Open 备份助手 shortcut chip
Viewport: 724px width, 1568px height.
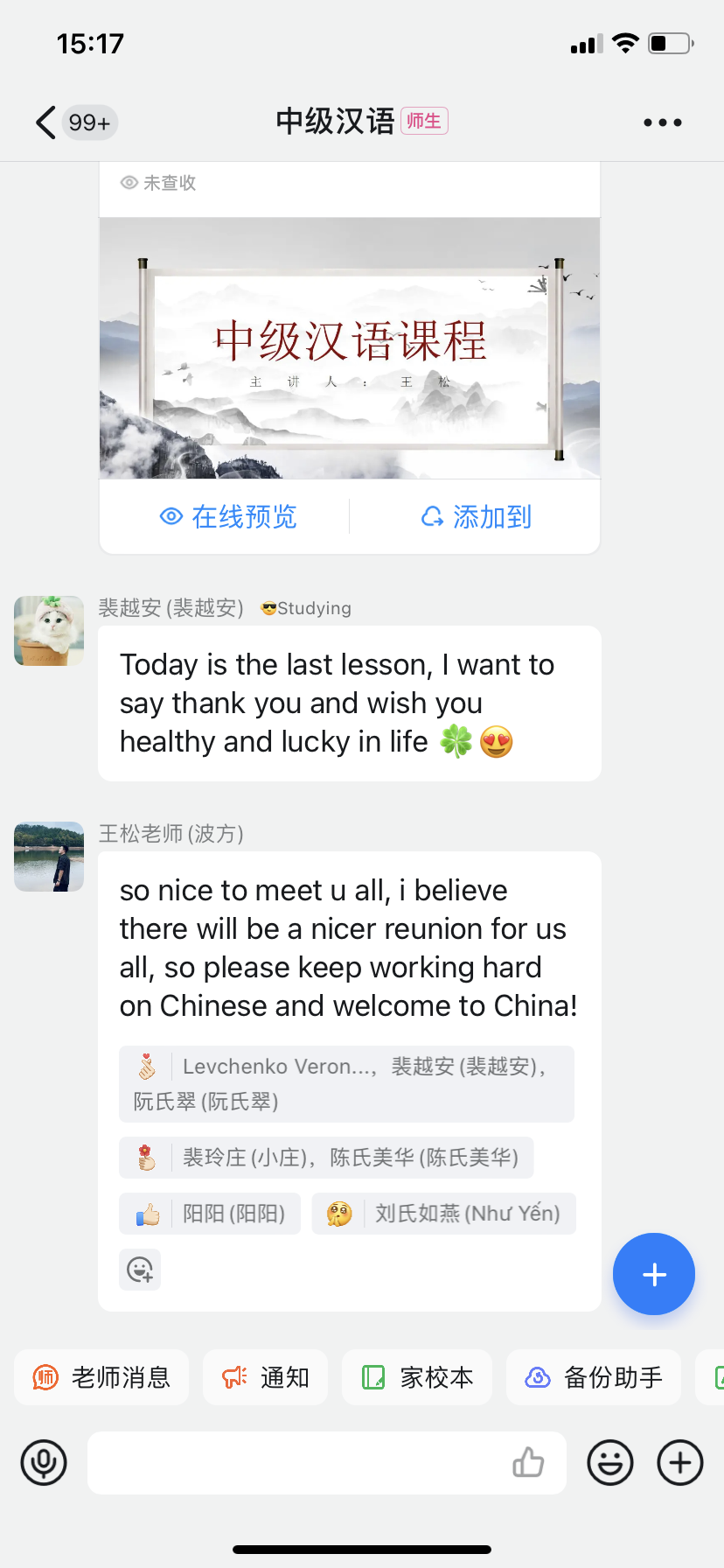coord(594,1377)
